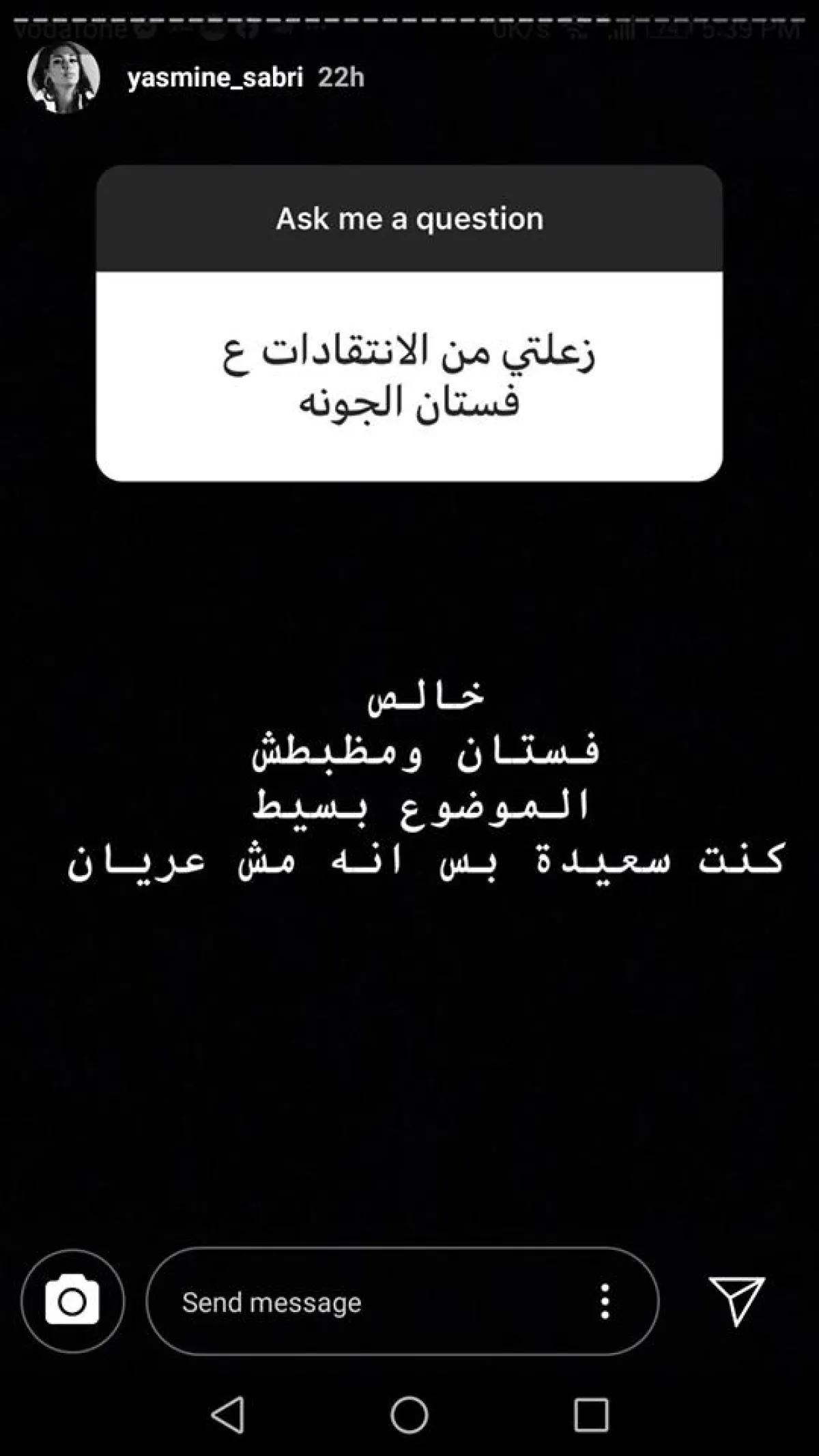This screenshot has width=819, height=1456.
Task: Tap the yasmine_sabri username
Action: [x=215, y=78]
